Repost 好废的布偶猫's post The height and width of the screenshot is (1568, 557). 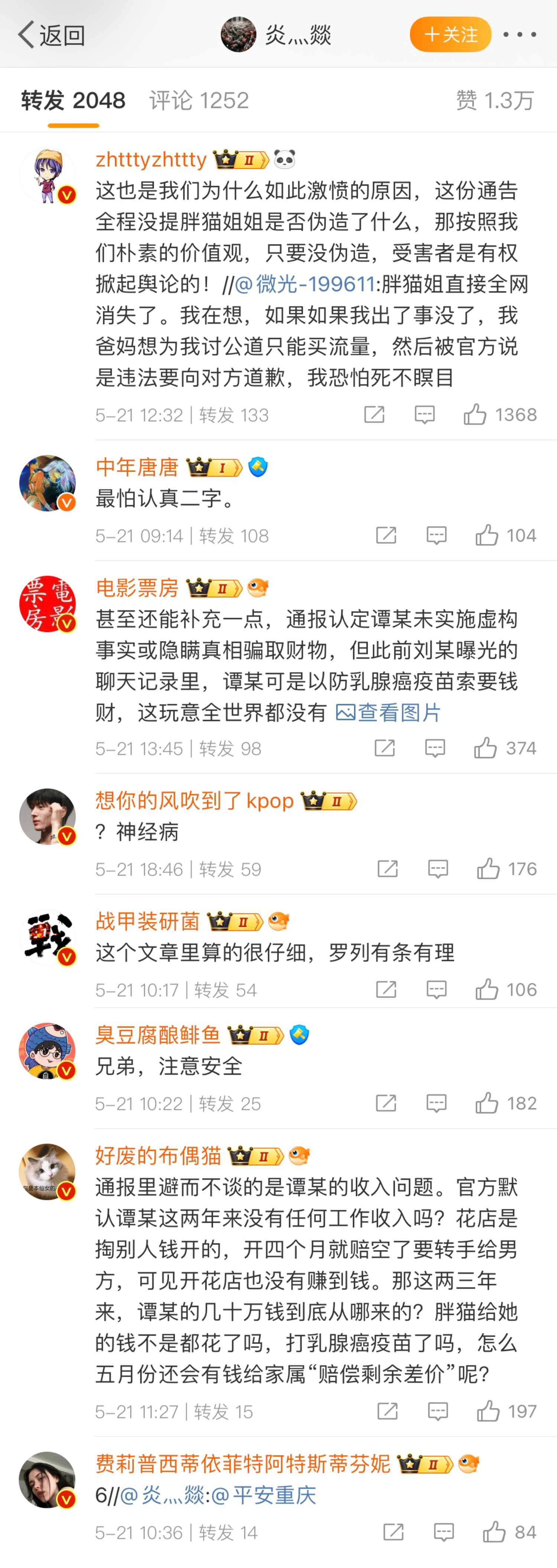click(387, 1411)
